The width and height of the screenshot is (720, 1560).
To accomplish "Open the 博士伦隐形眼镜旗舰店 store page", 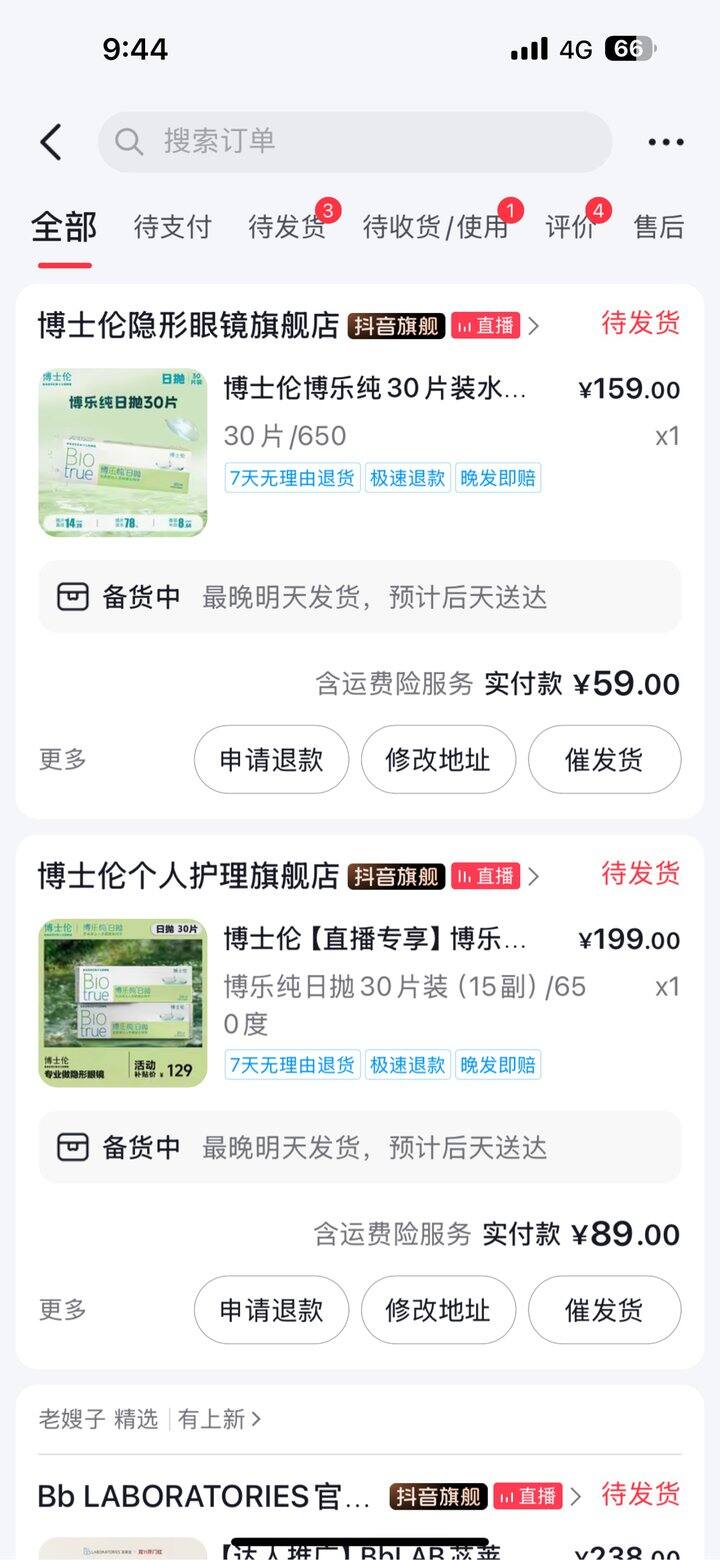I will (x=188, y=325).
